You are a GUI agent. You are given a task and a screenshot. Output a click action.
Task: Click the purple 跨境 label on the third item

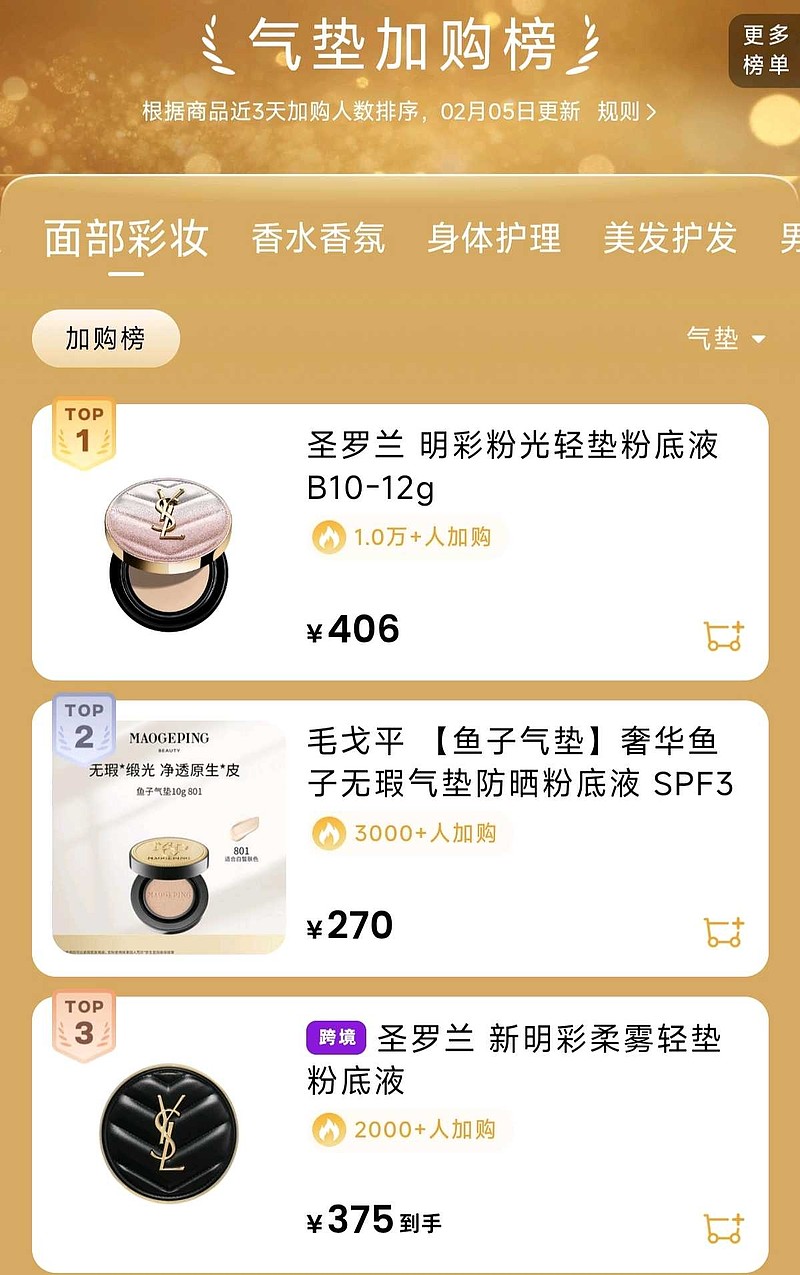[x=336, y=1038]
